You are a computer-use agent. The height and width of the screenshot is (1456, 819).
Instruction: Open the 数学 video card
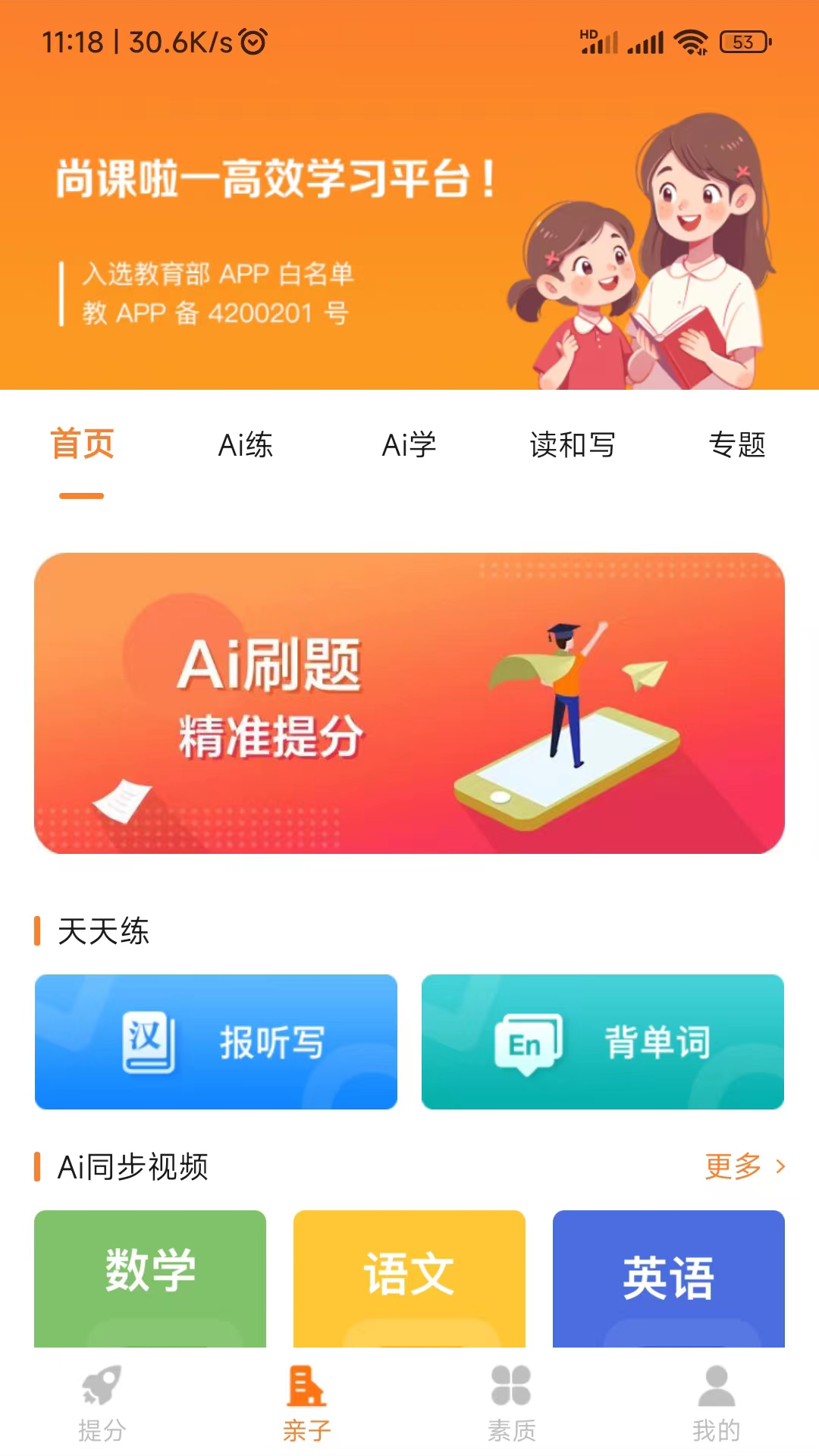pyautogui.click(x=150, y=1279)
